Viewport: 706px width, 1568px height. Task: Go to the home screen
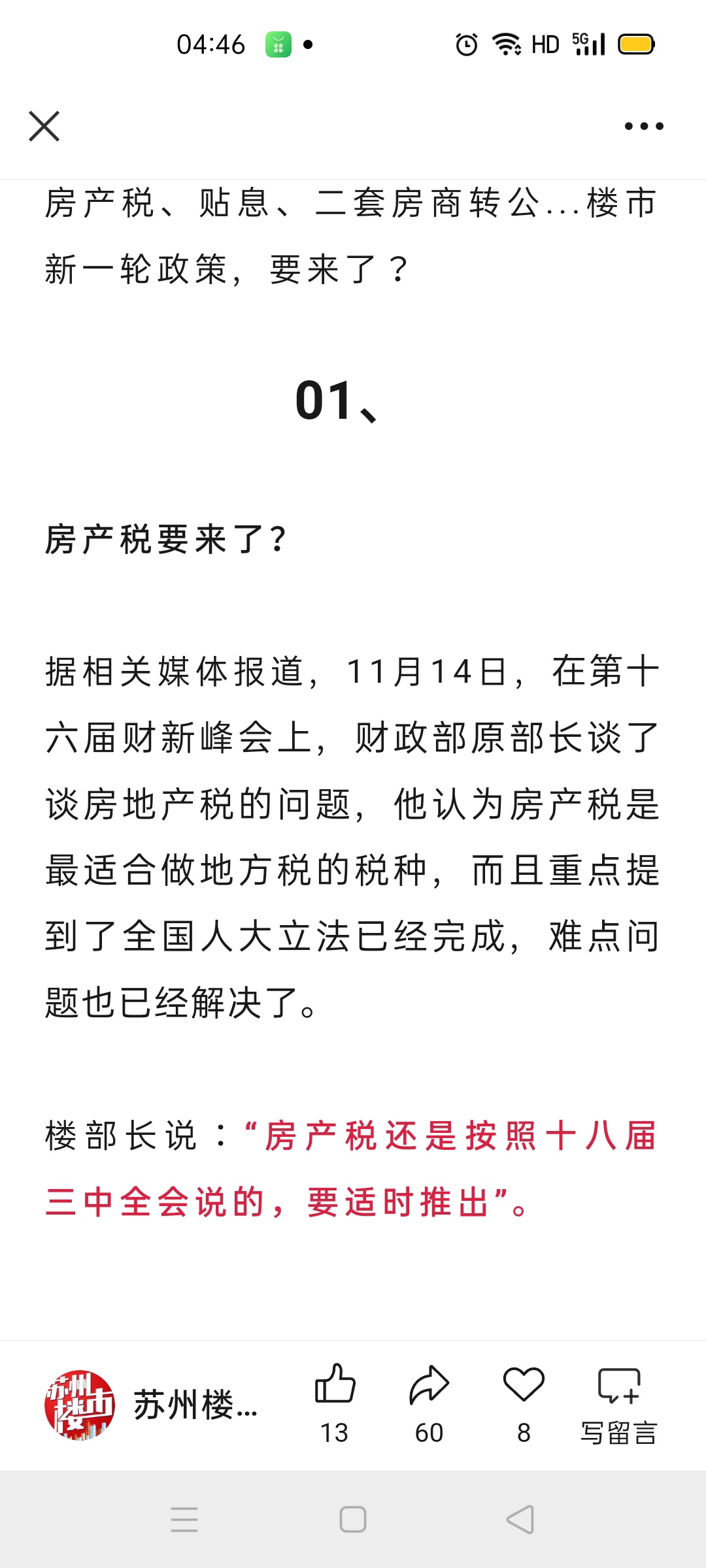pos(353,1519)
